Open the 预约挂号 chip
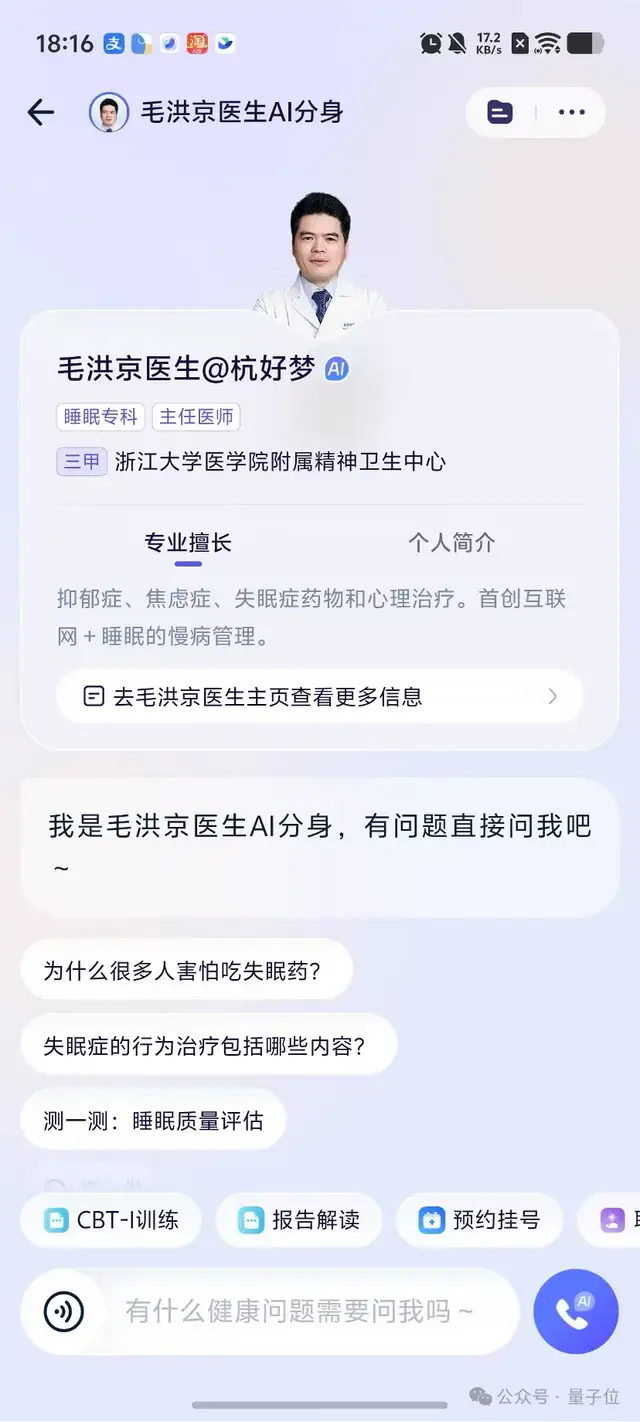Image resolution: width=640 pixels, height=1422 pixels. [x=480, y=1220]
